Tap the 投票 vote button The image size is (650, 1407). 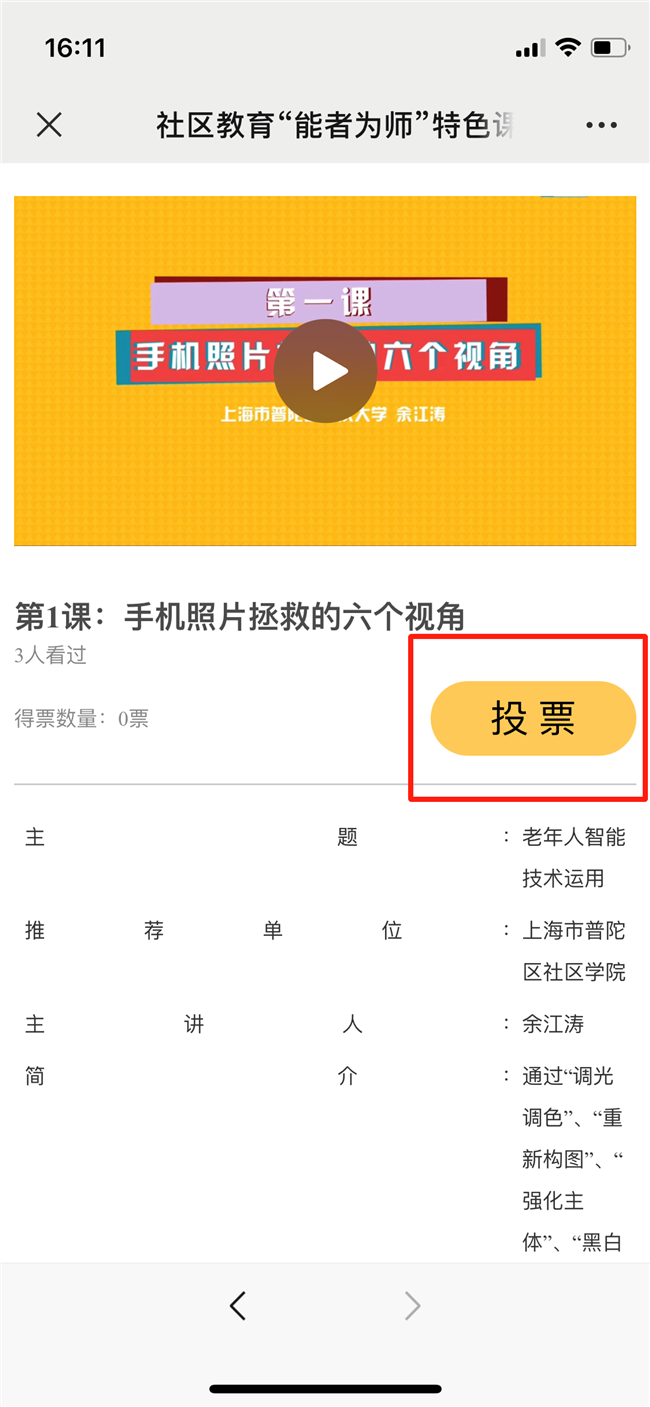(x=533, y=718)
